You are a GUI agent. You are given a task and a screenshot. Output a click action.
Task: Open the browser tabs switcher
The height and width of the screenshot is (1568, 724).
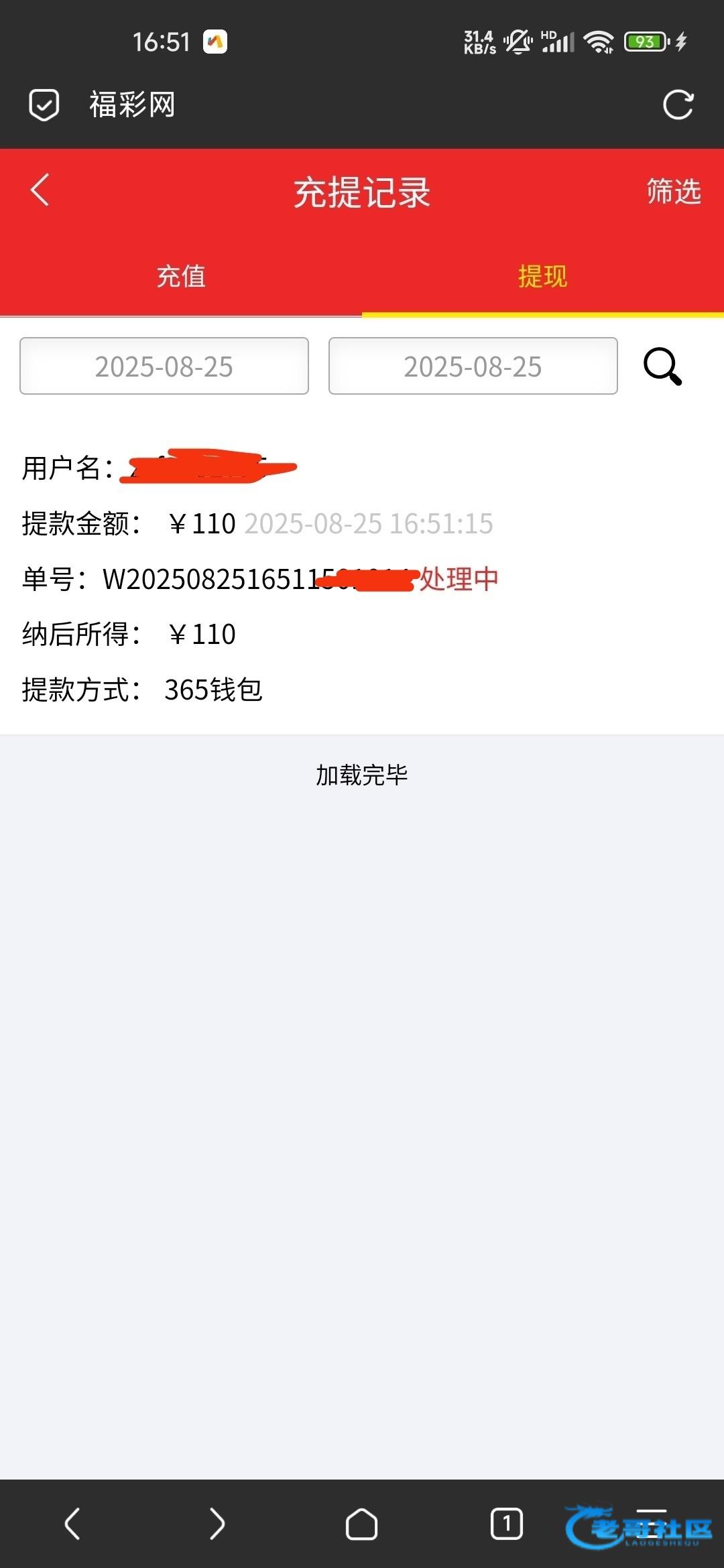[506, 1524]
